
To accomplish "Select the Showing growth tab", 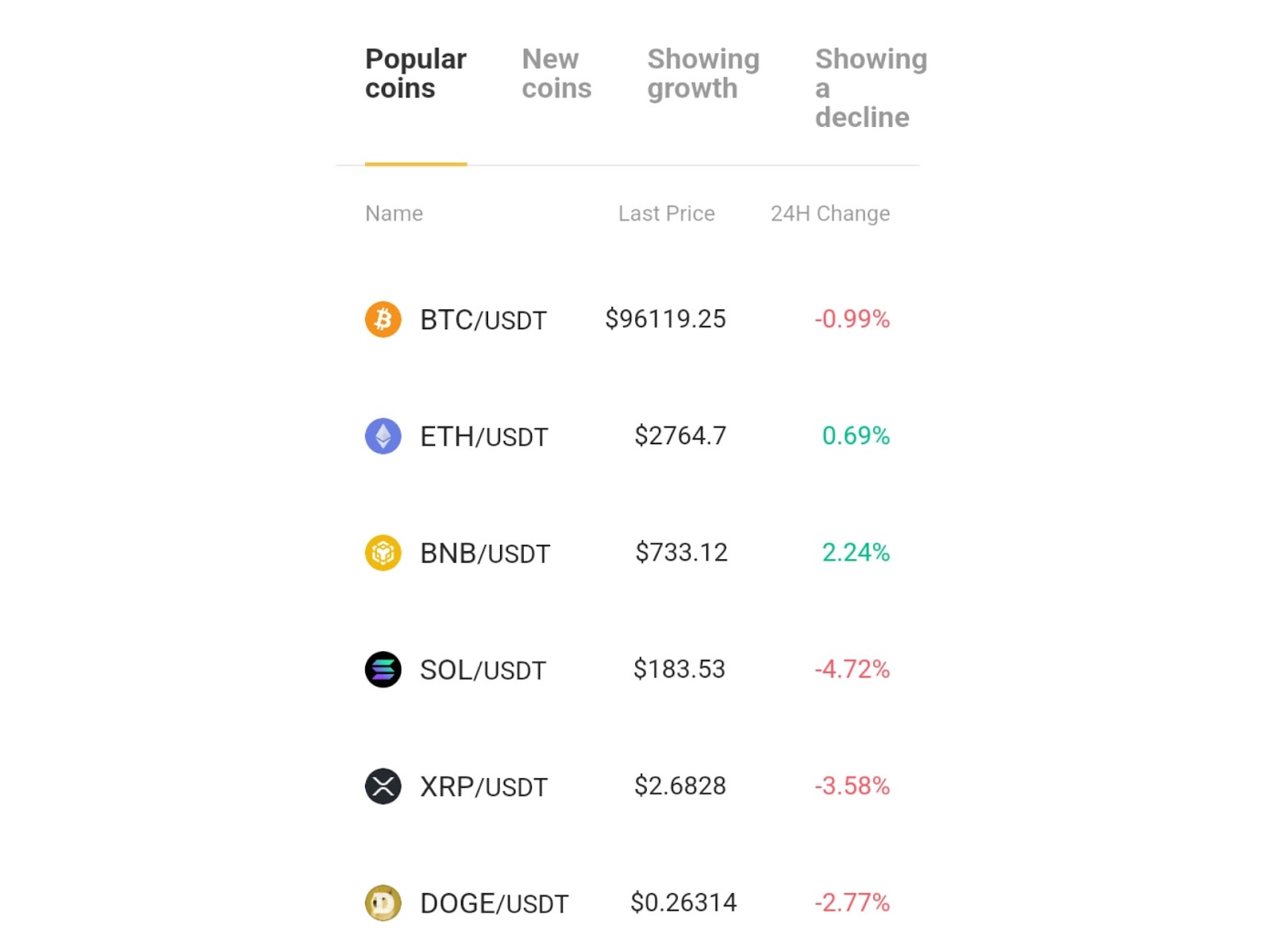I will coord(703,74).
